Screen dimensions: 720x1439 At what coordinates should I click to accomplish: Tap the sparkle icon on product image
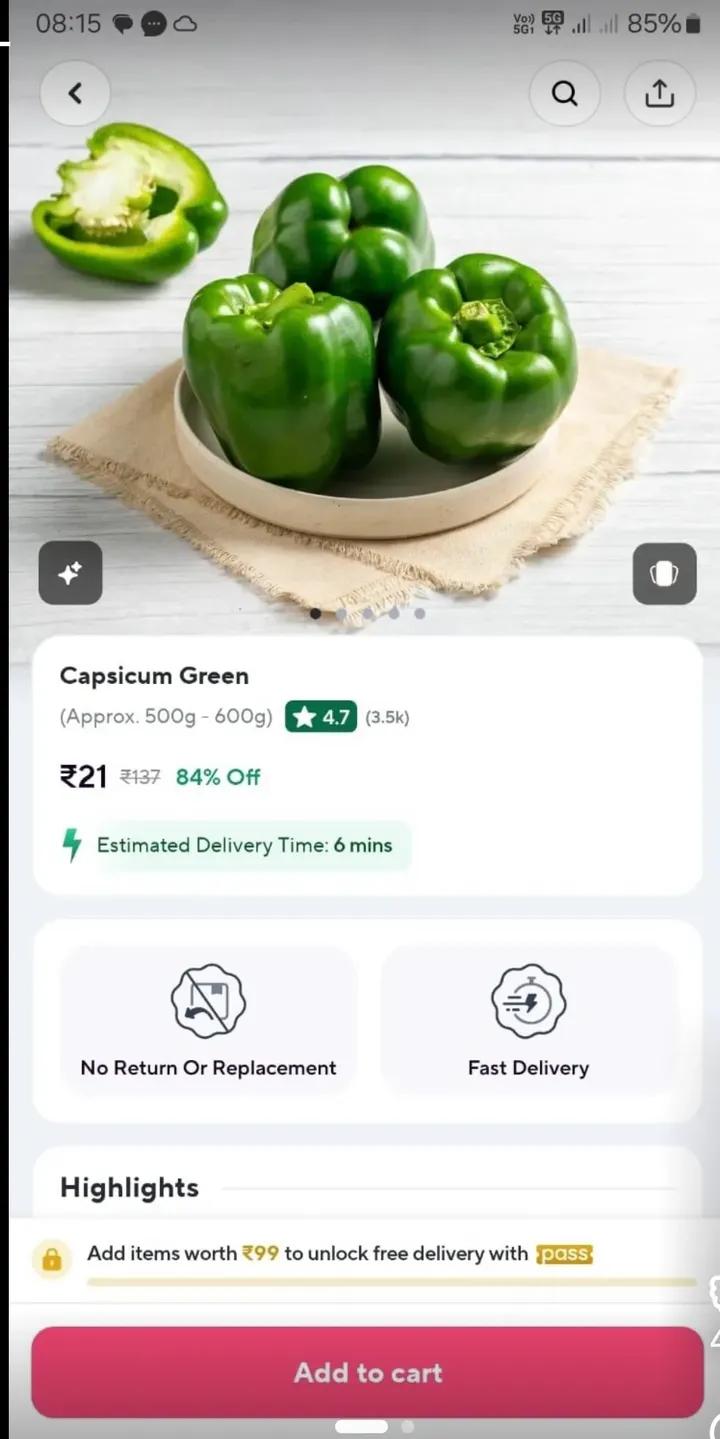(x=70, y=573)
